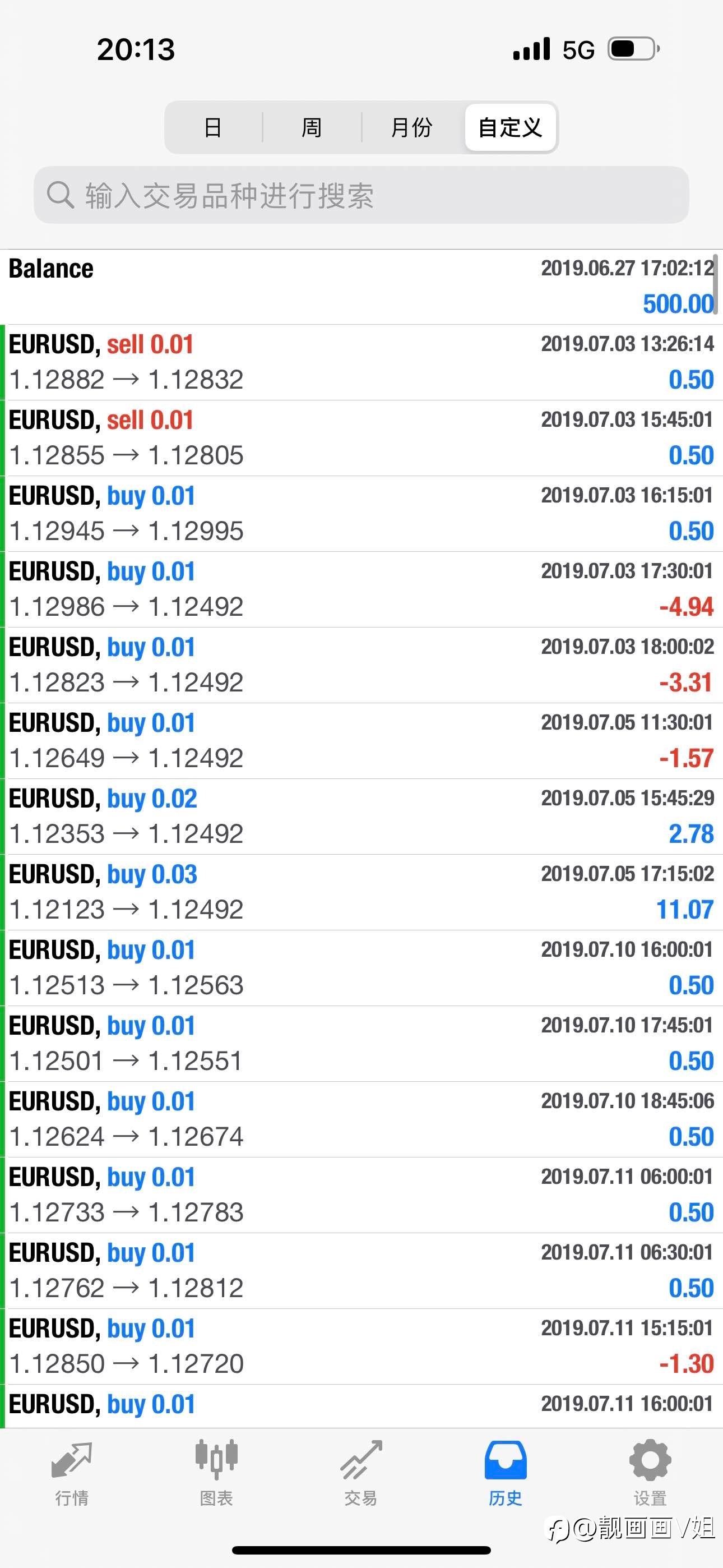This screenshot has width=723, height=1568.
Task: Open the EURUSD trade with -4.94 loss
Action: point(361,589)
